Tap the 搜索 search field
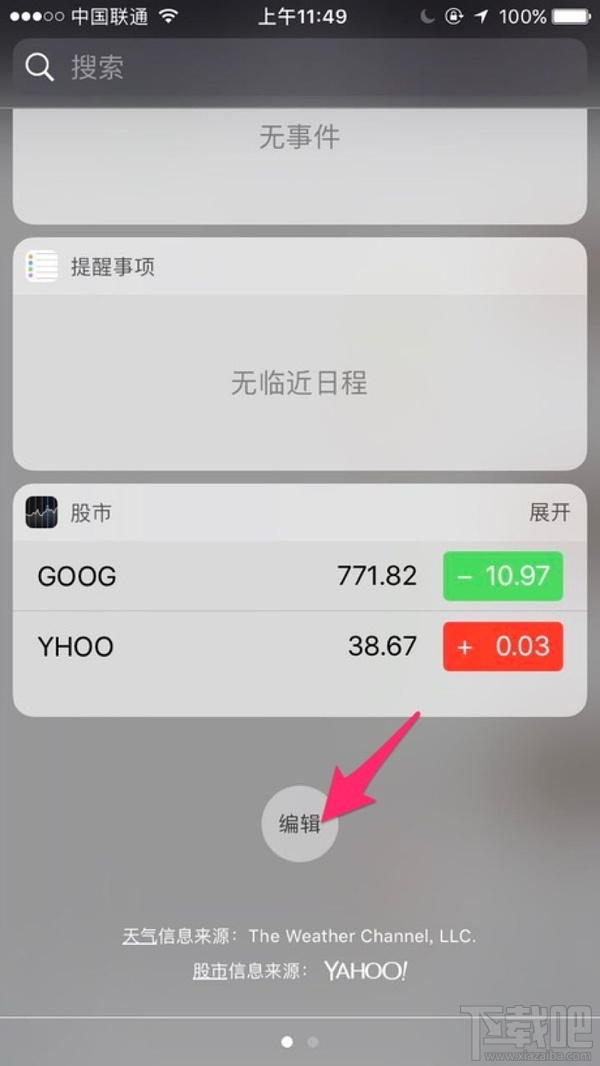 (300, 68)
